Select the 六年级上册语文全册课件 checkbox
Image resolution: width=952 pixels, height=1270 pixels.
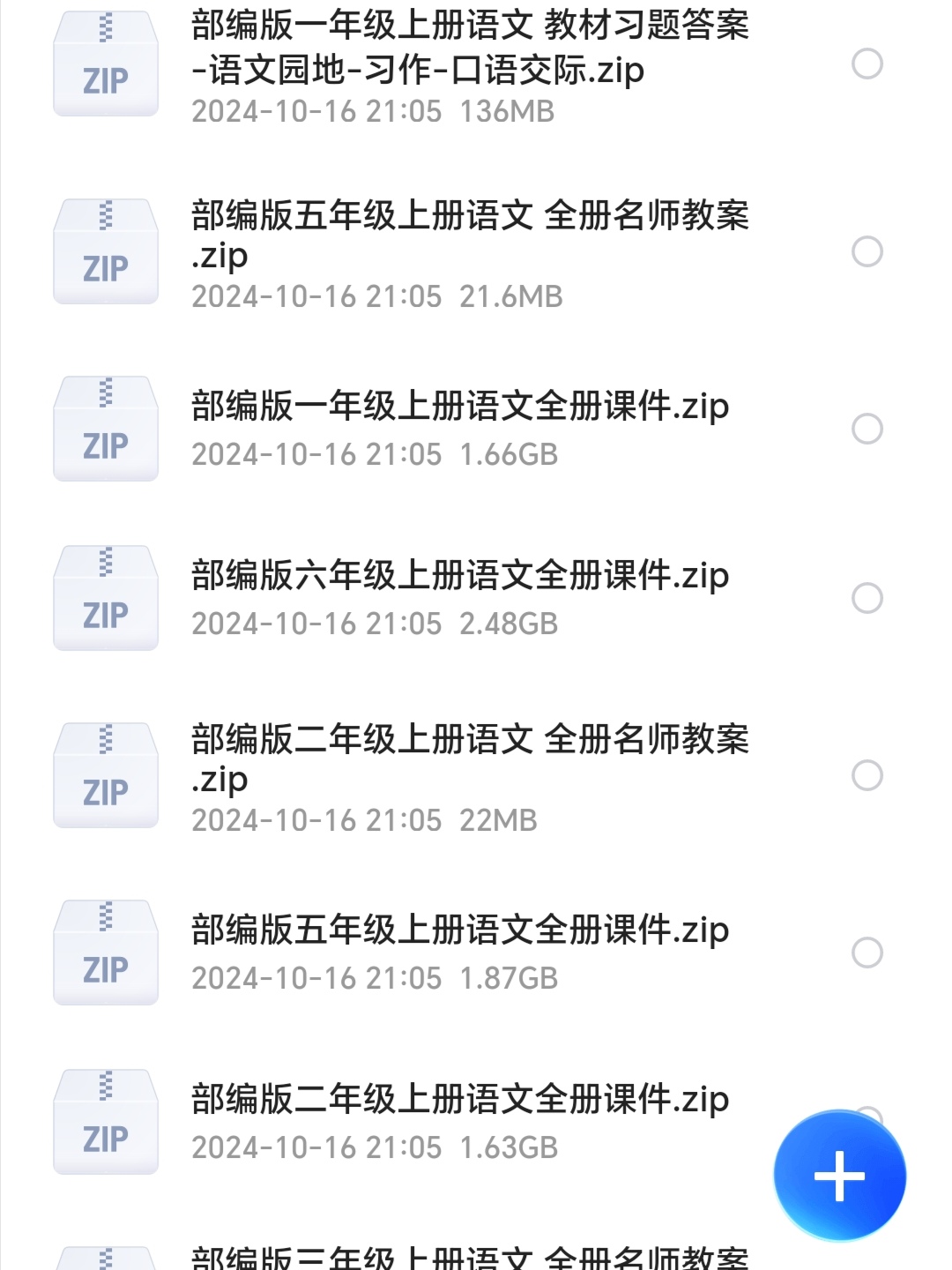(x=867, y=598)
